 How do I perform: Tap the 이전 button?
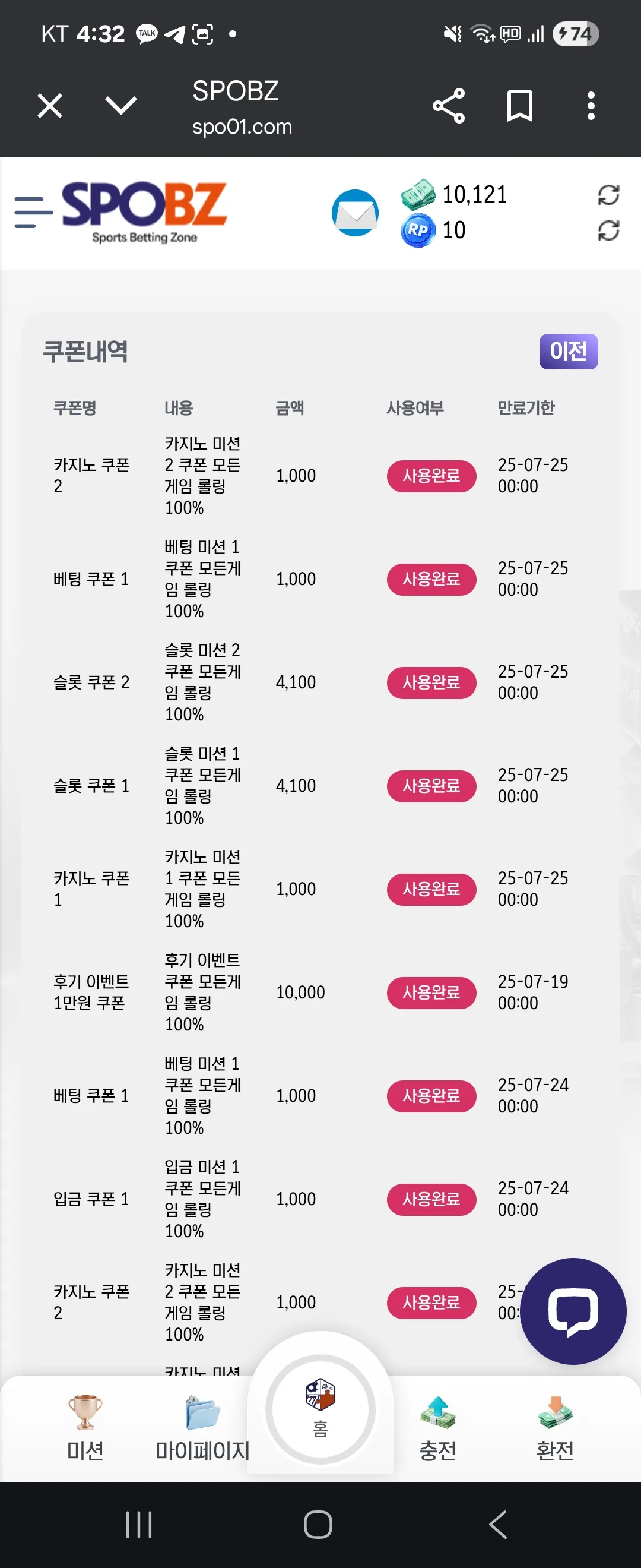pyautogui.click(x=569, y=351)
